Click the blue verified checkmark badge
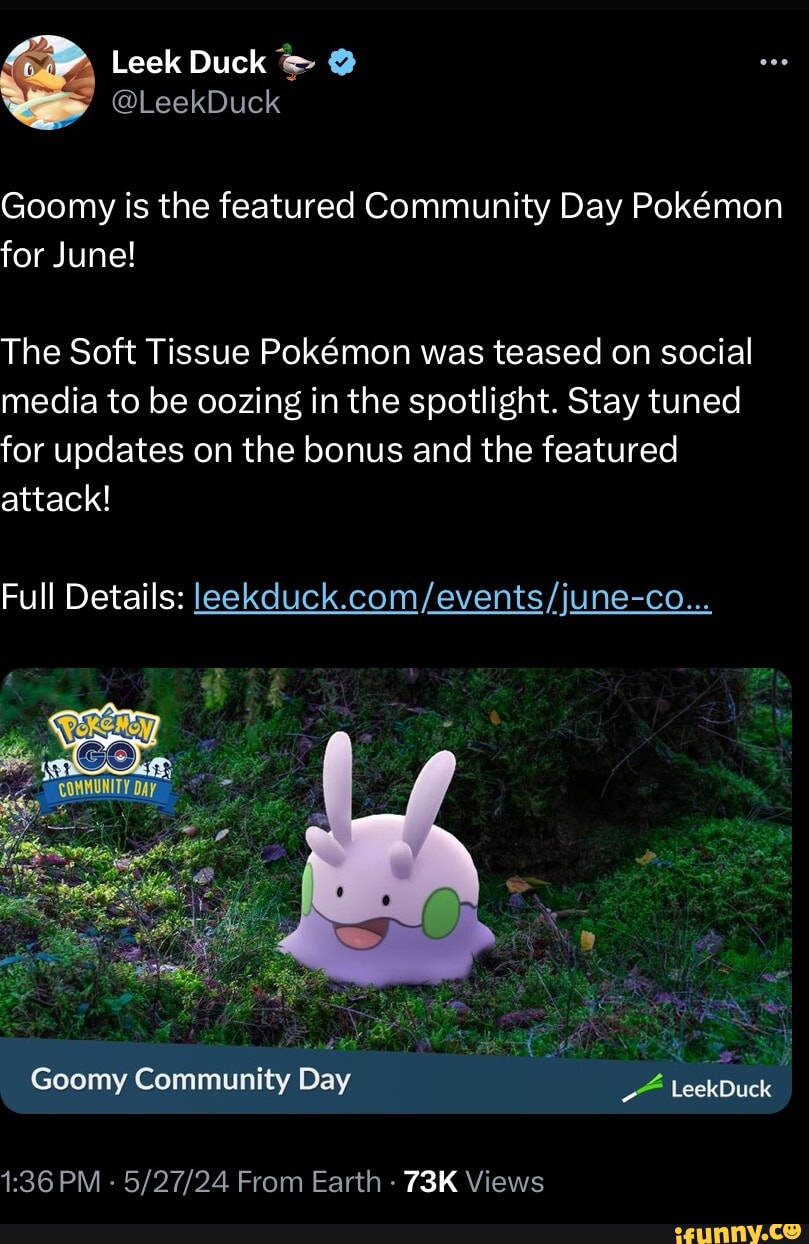 pos(341,60)
